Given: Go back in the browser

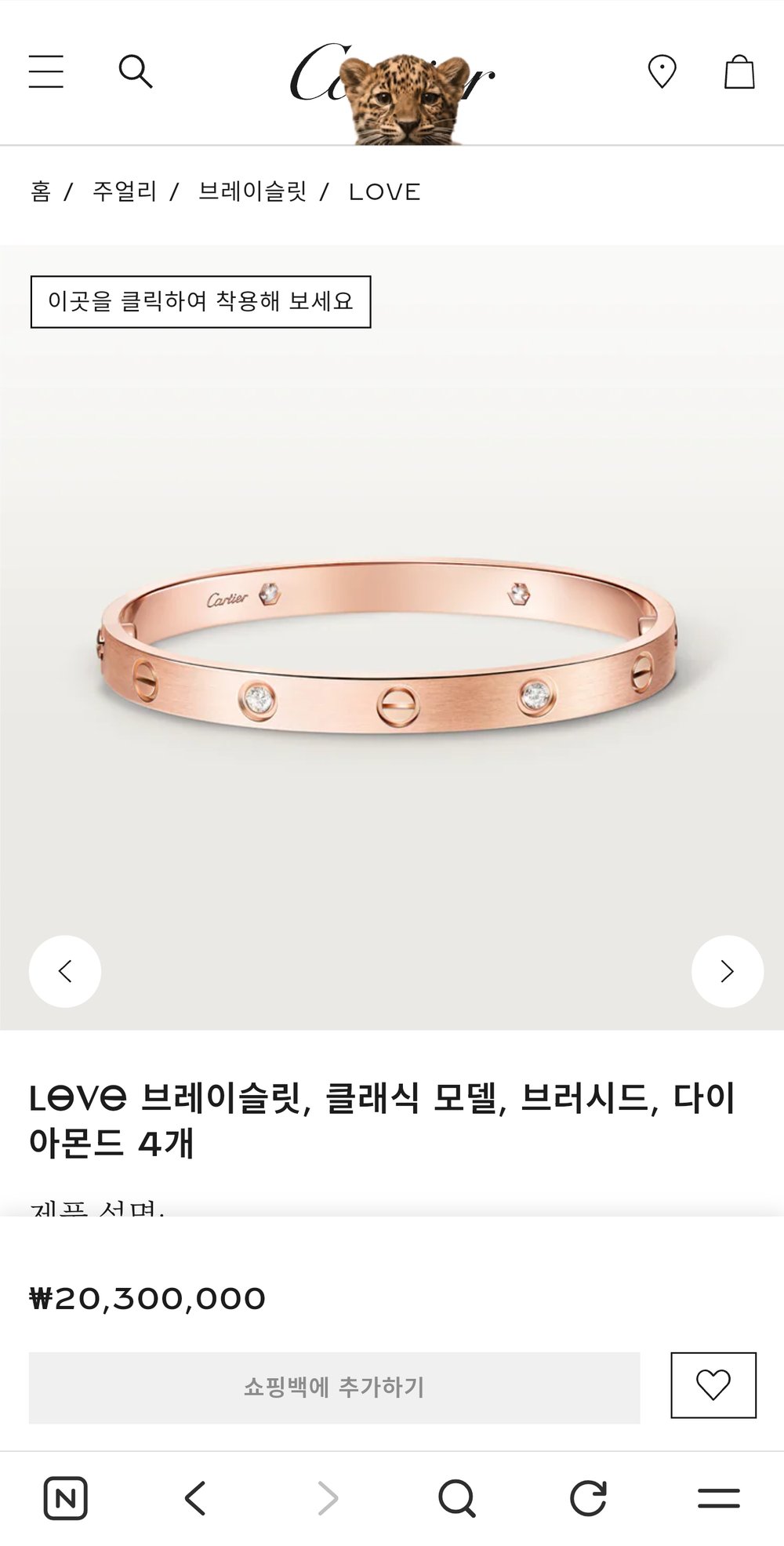Looking at the screenshot, I should (195, 1498).
